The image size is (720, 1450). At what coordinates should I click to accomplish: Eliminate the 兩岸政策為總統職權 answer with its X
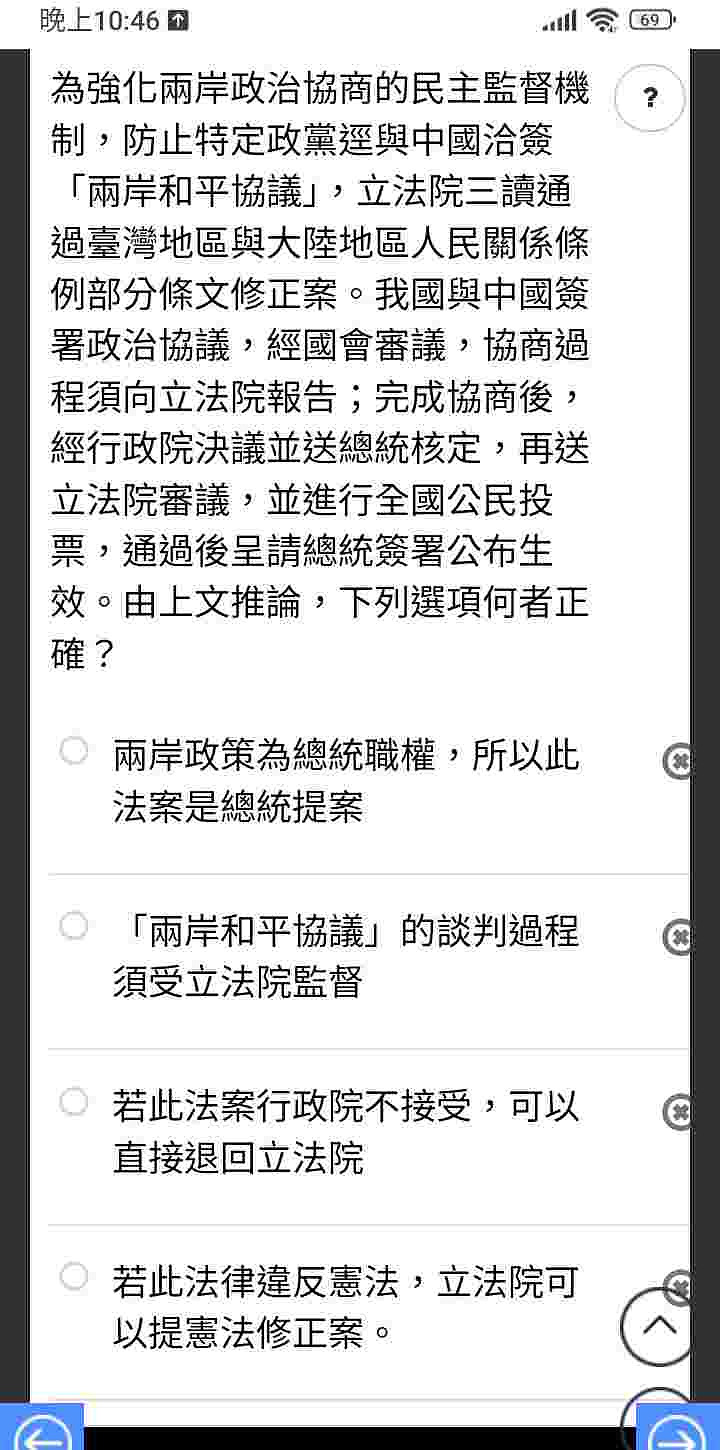tap(678, 762)
